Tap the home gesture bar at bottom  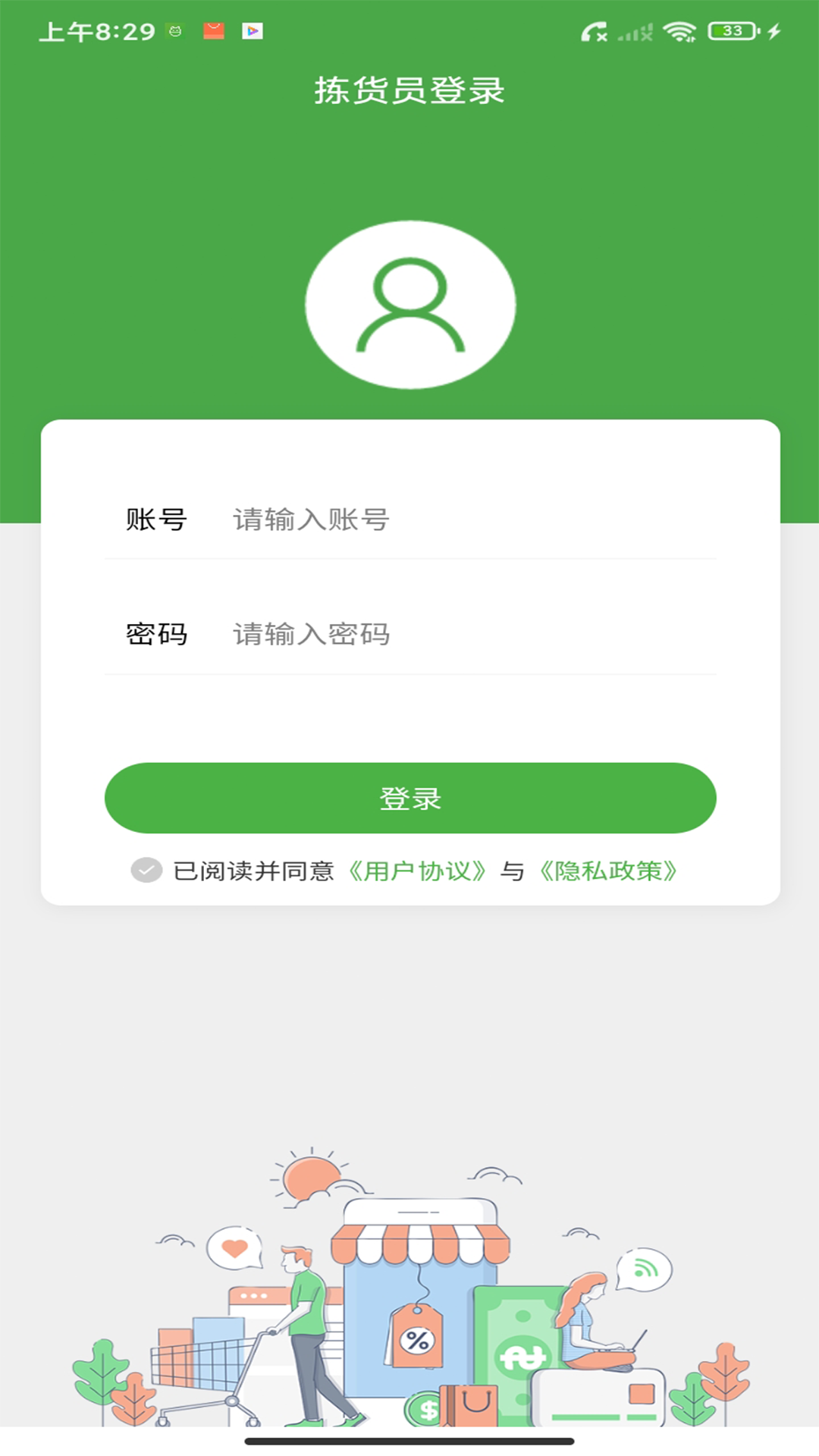pos(409,1442)
